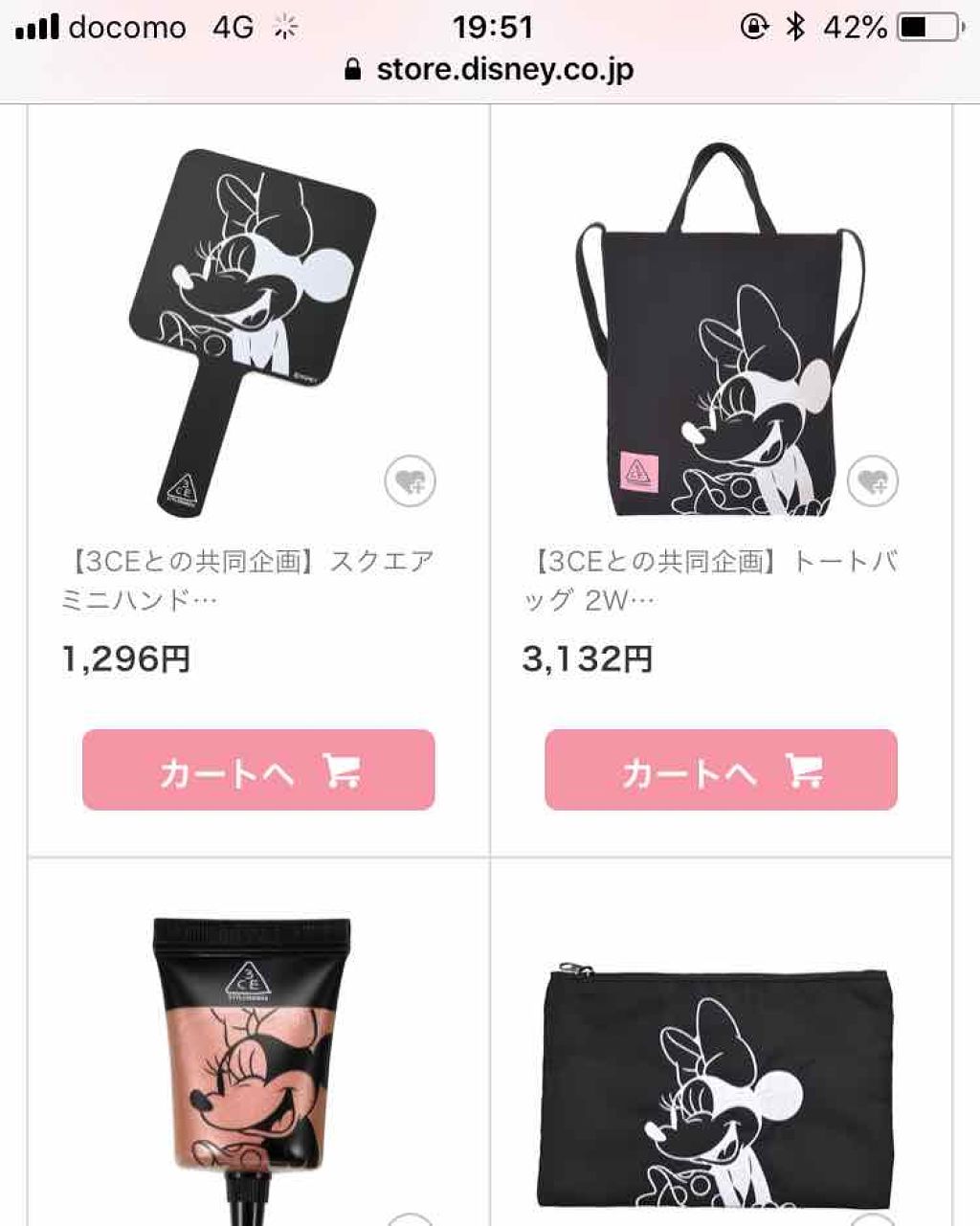980x1226 pixels.
Task: Favorite the square mini hand mirror
Action: [410, 482]
